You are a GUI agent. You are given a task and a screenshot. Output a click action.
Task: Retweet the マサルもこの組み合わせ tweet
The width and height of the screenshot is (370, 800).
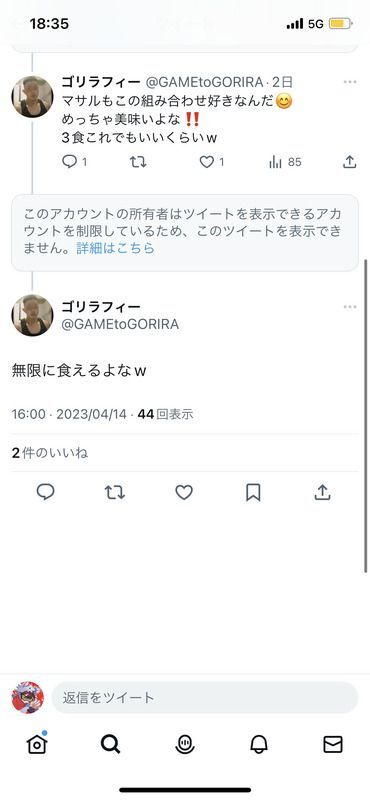pos(138,162)
